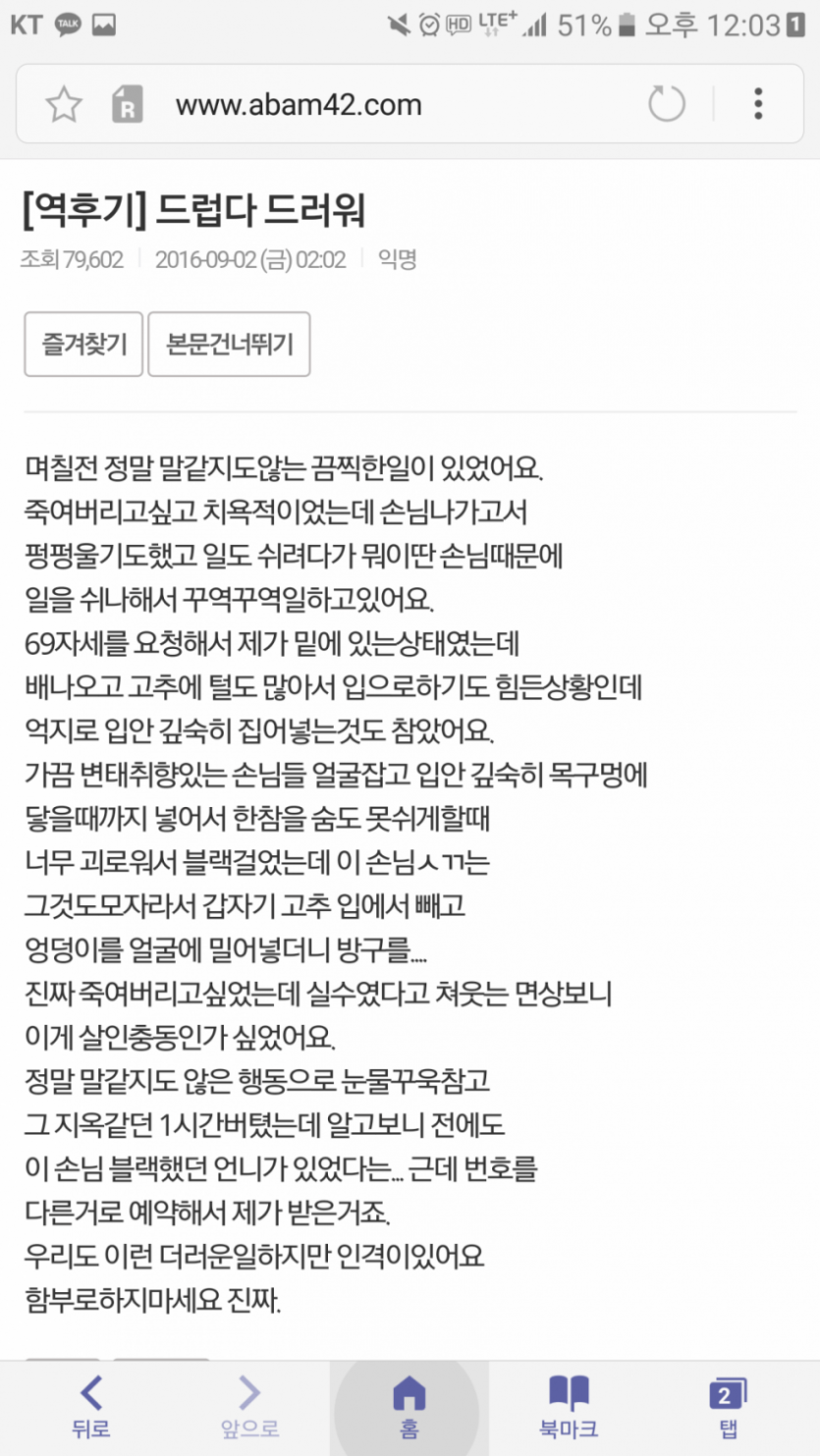This screenshot has height=1456, width=820.
Task: Go to the browser home page via 홈
Action: point(409,1406)
